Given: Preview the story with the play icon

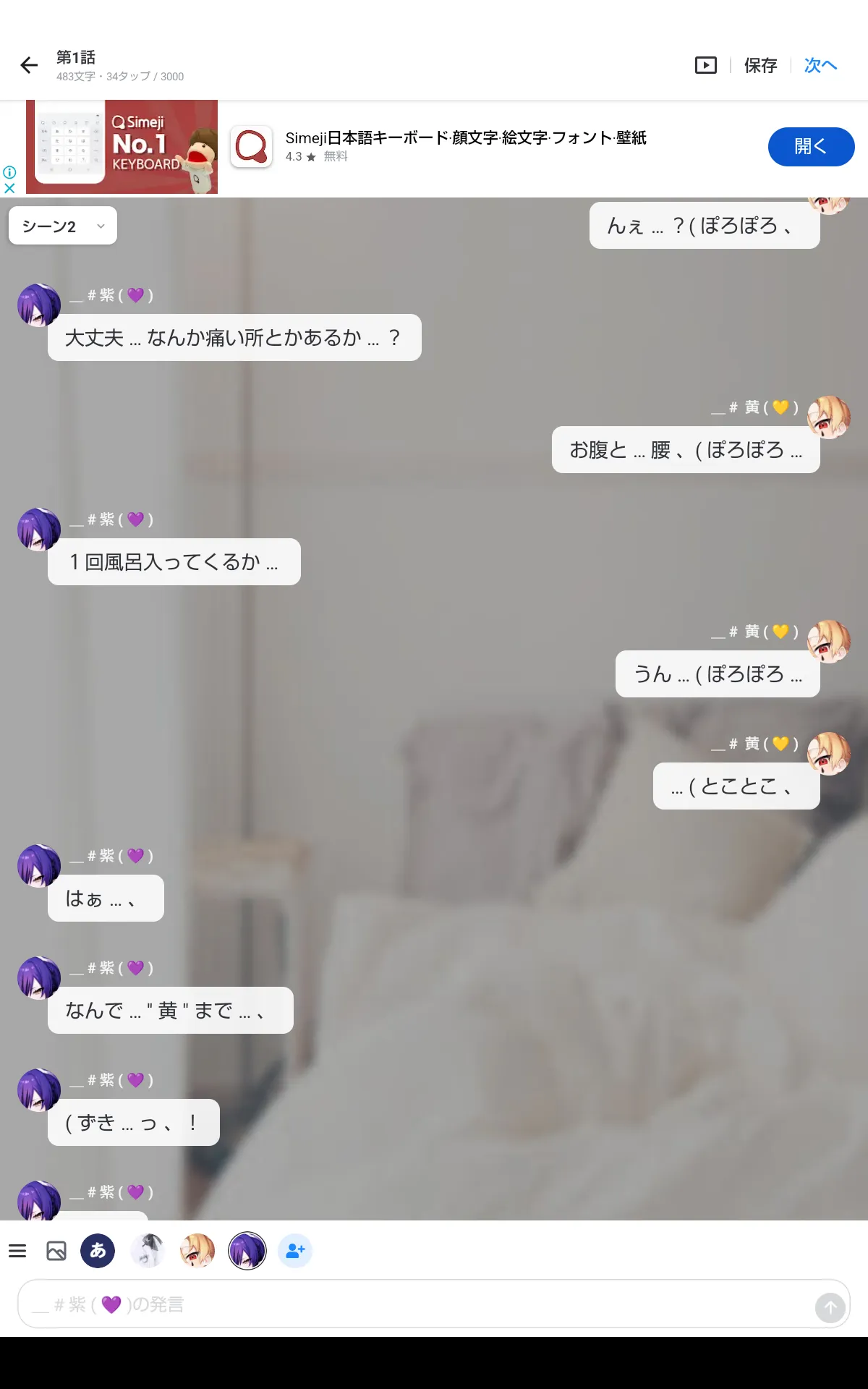Looking at the screenshot, I should point(705,66).
